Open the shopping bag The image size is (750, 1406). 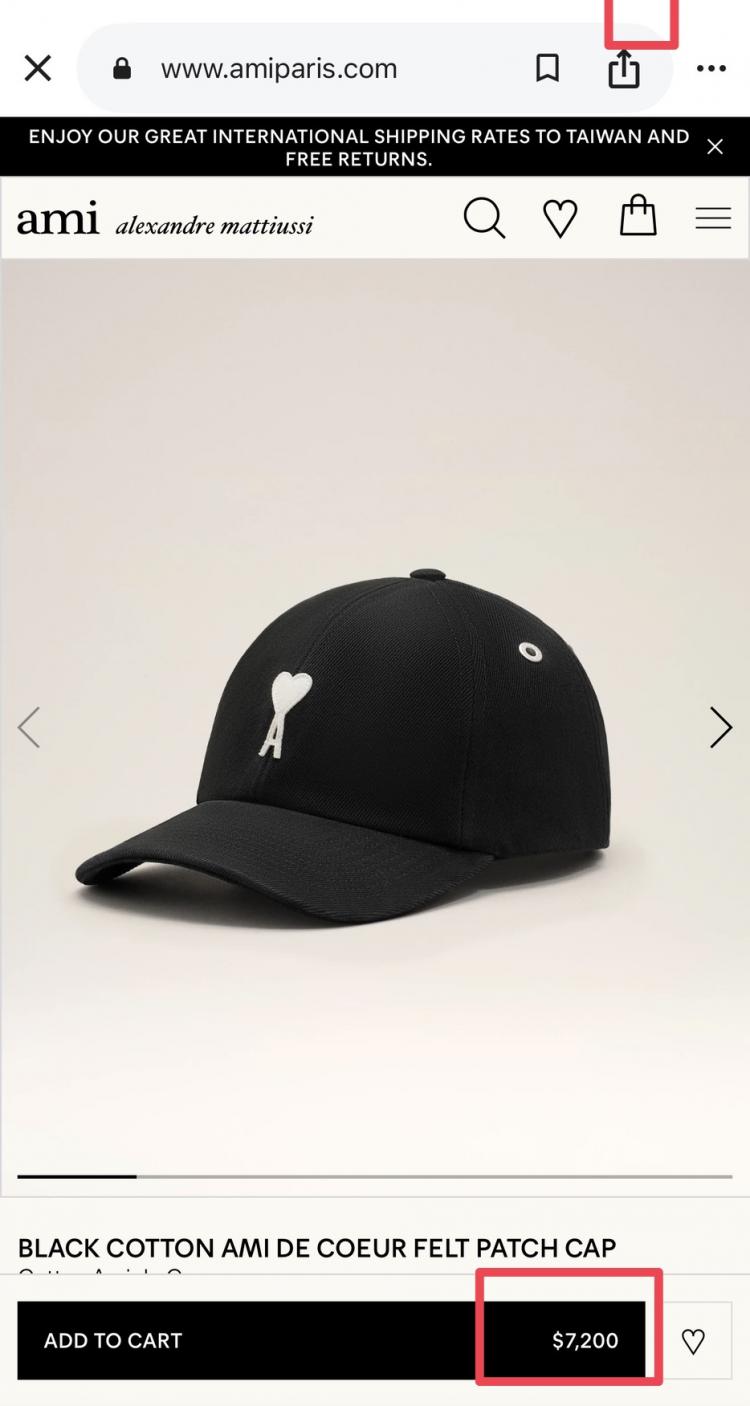638,216
